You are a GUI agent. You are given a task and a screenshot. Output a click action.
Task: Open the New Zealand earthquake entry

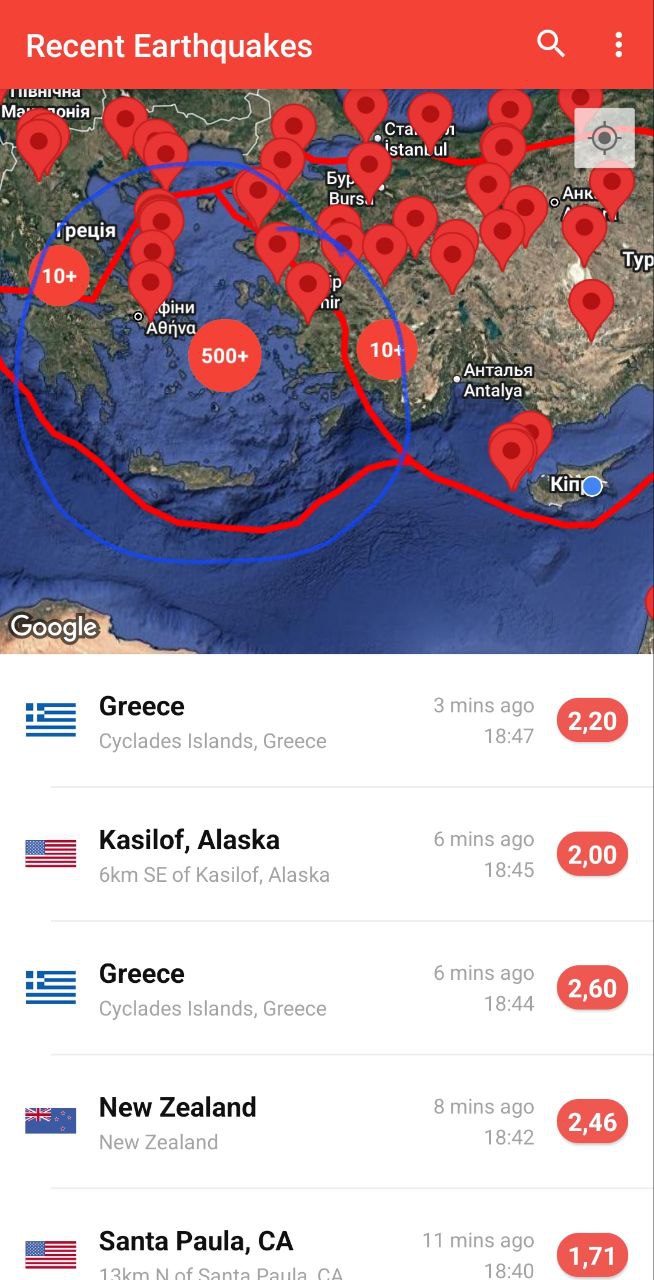[x=327, y=1122]
